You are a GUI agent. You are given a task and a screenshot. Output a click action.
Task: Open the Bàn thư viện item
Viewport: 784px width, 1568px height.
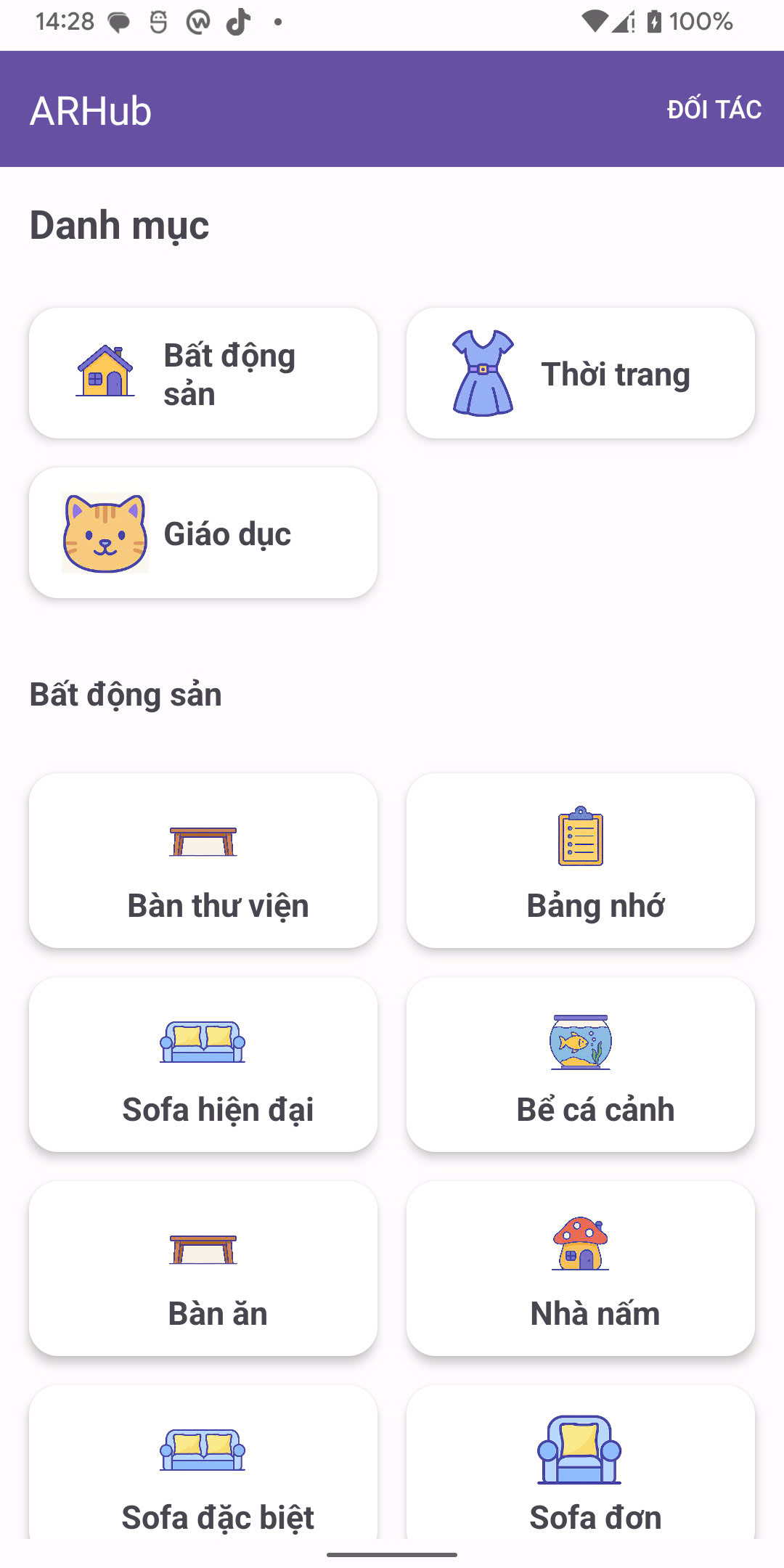(x=203, y=860)
